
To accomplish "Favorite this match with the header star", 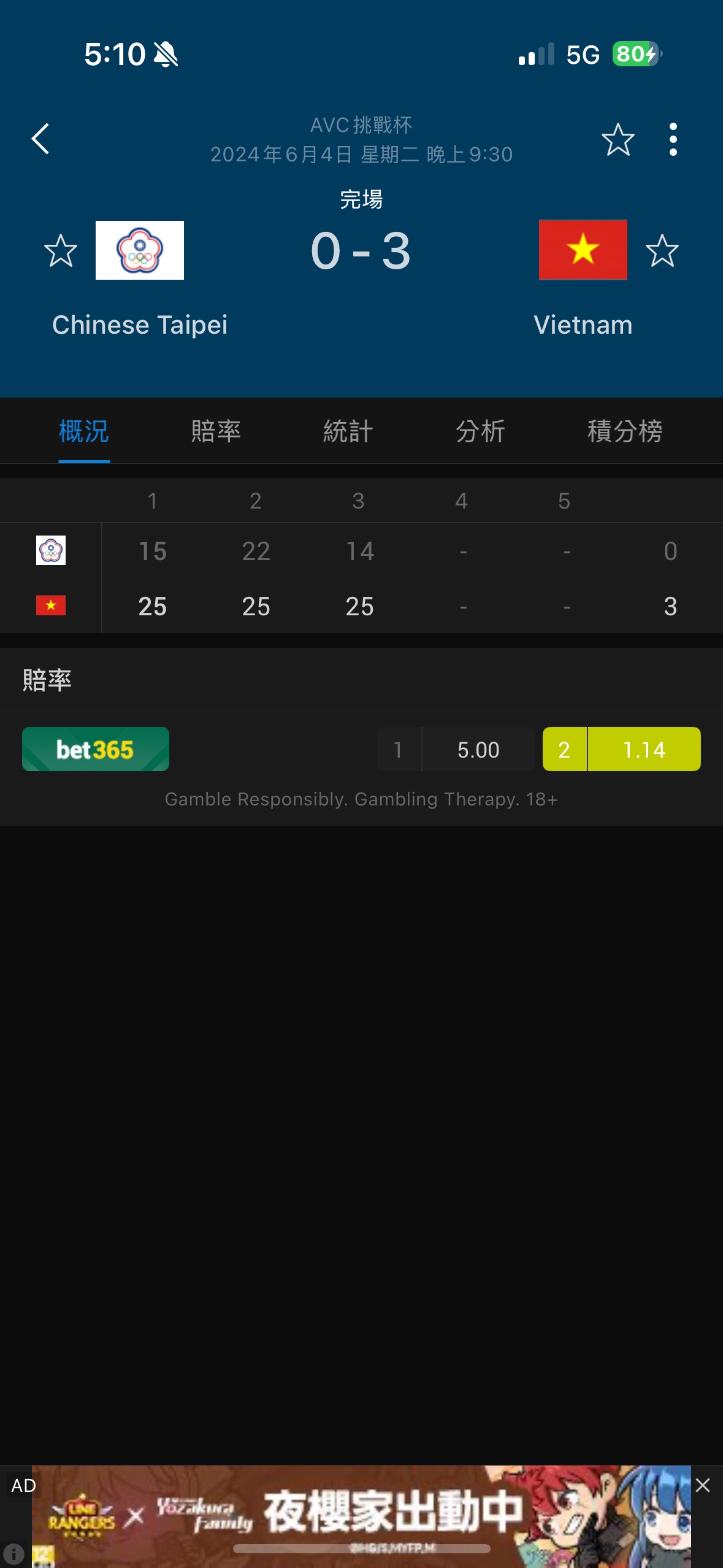I will 617,139.
